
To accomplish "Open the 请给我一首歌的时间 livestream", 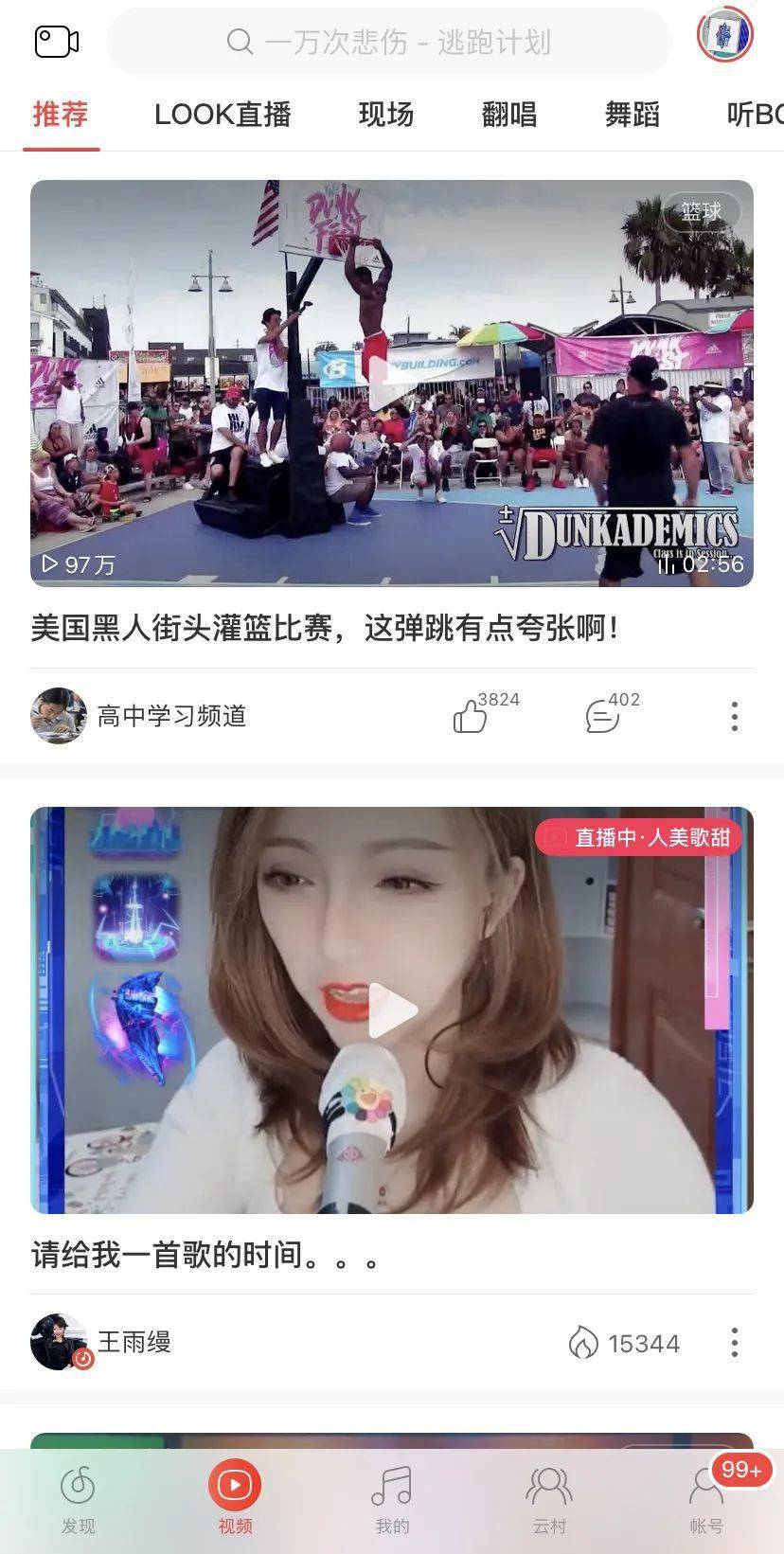I will click(x=392, y=1009).
